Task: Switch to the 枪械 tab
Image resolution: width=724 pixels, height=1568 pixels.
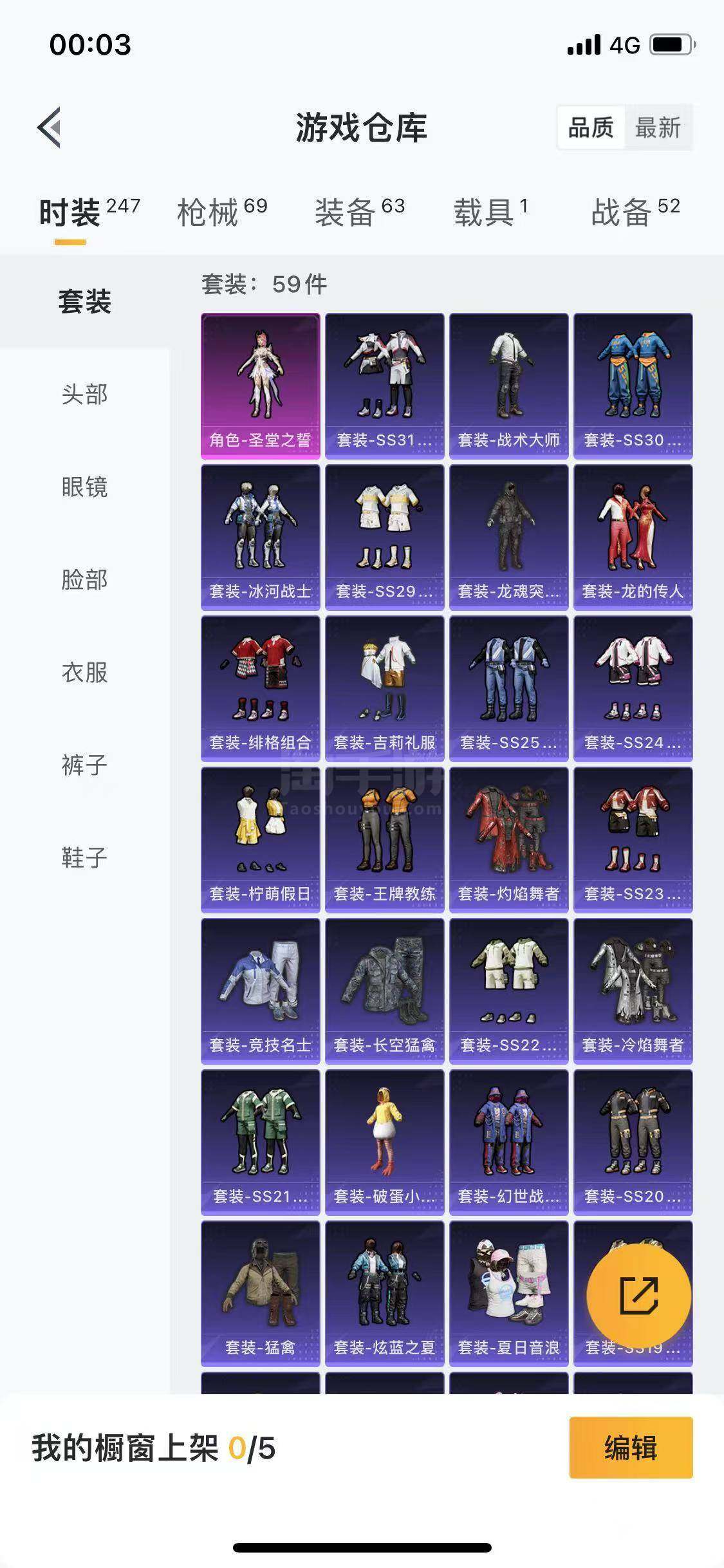Action: [x=222, y=211]
